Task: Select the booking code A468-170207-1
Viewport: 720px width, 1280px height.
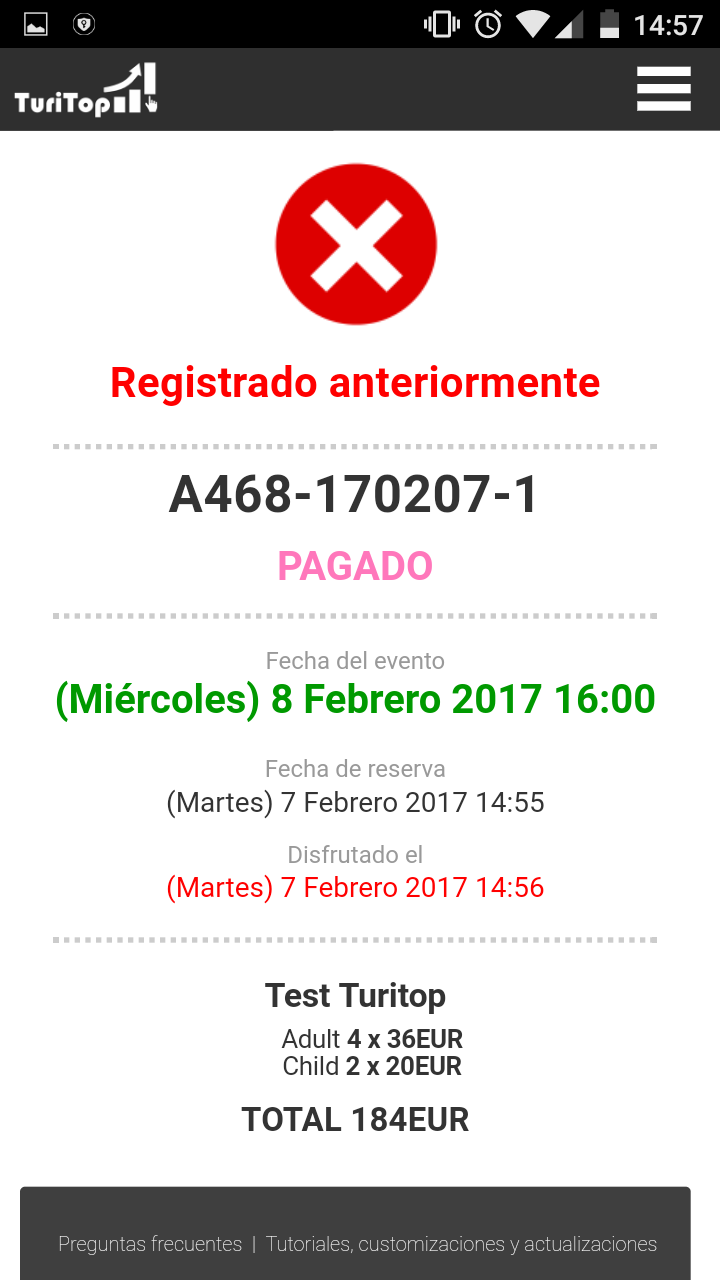Action: tap(356, 494)
